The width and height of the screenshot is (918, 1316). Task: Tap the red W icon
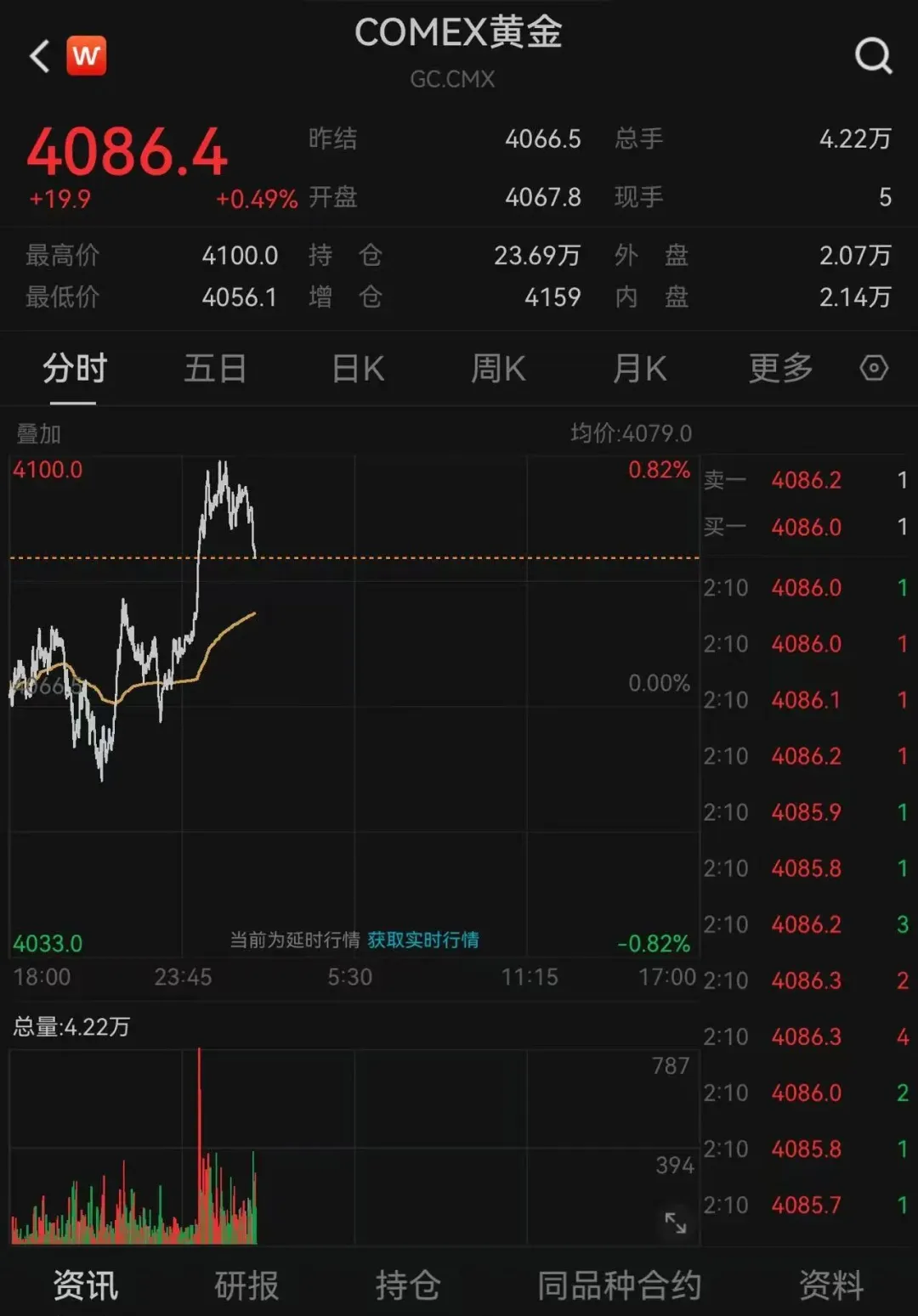pos(87,56)
